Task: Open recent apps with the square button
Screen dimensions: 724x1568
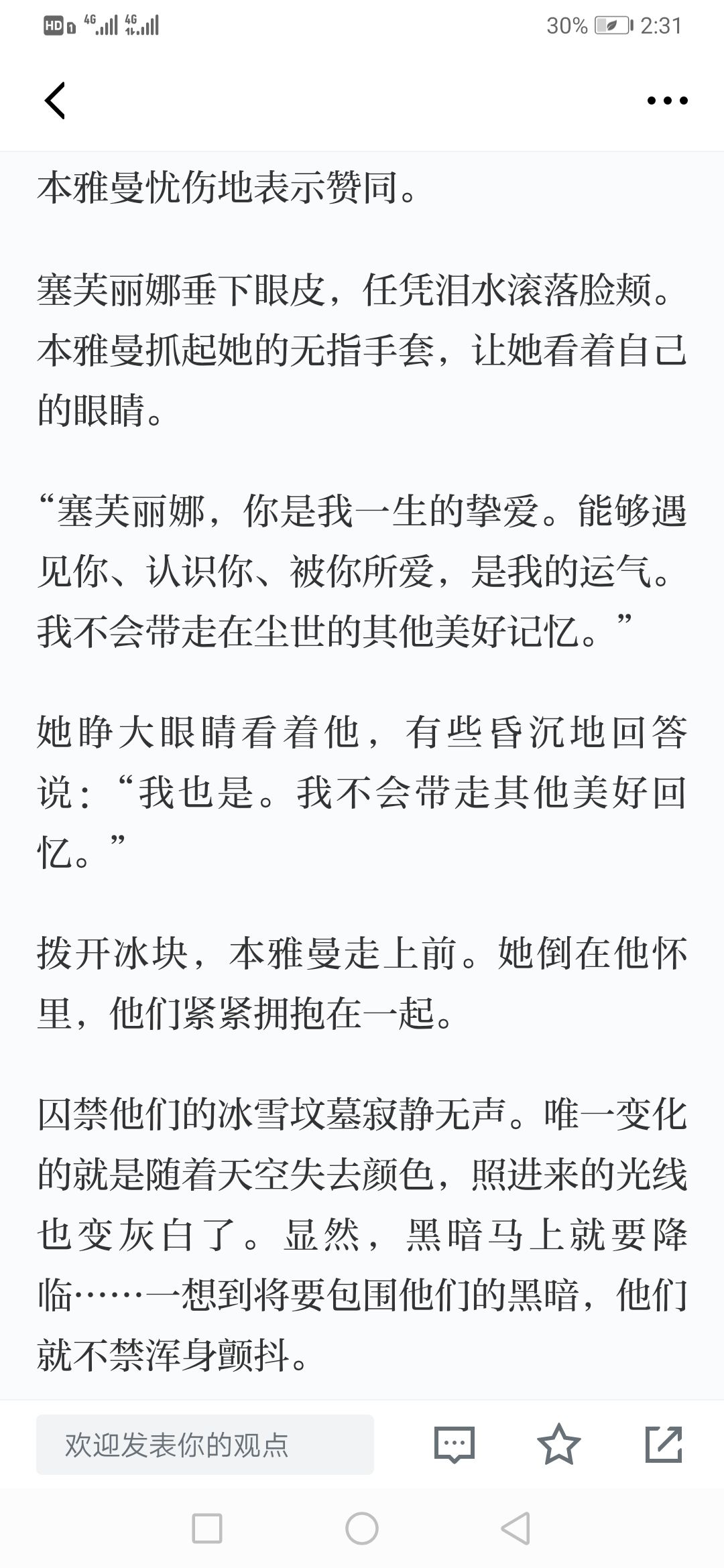Action: (207, 1529)
